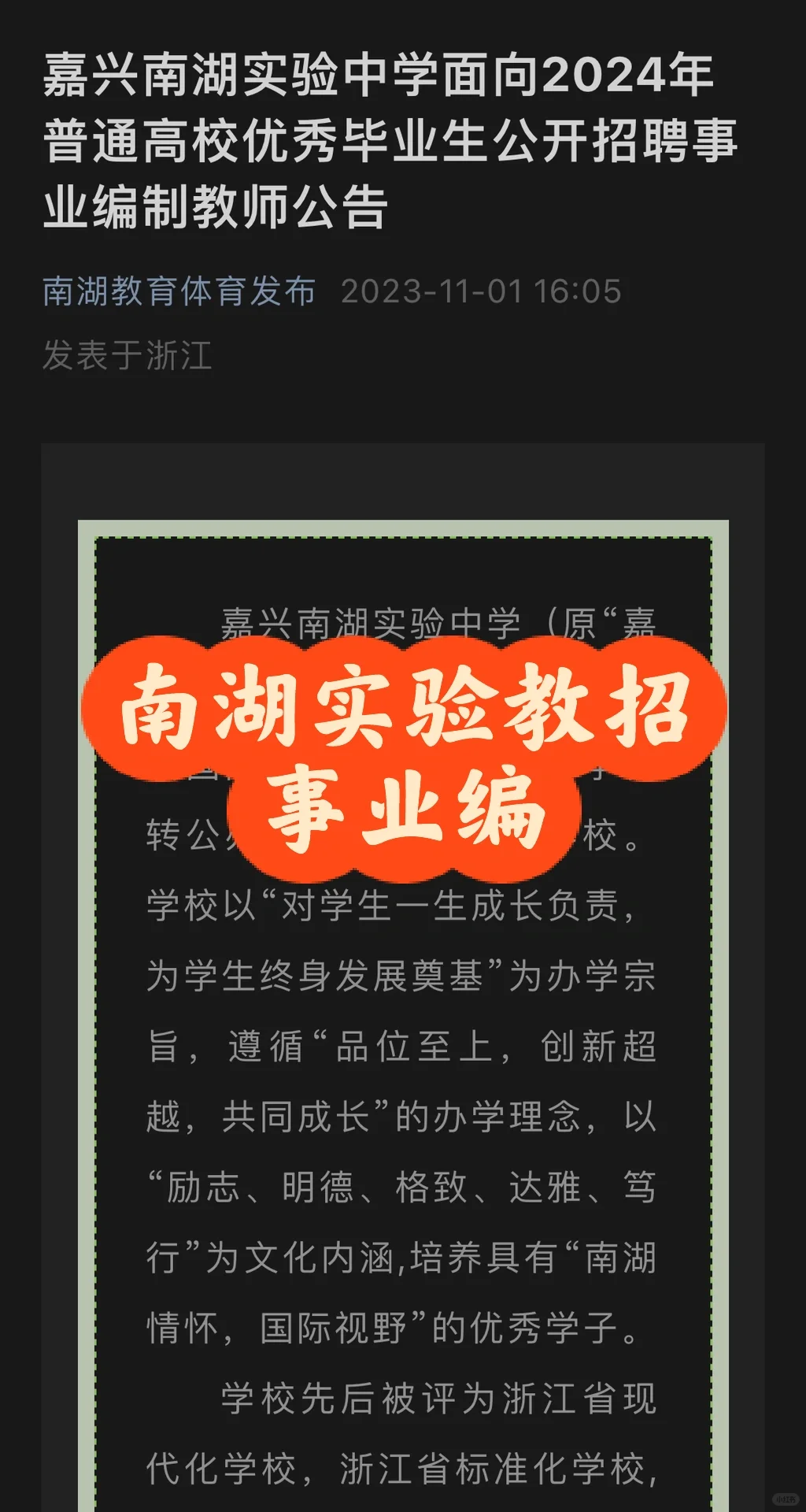
Task: Open the 南湖教育体育发布 account link
Action: (179, 291)
